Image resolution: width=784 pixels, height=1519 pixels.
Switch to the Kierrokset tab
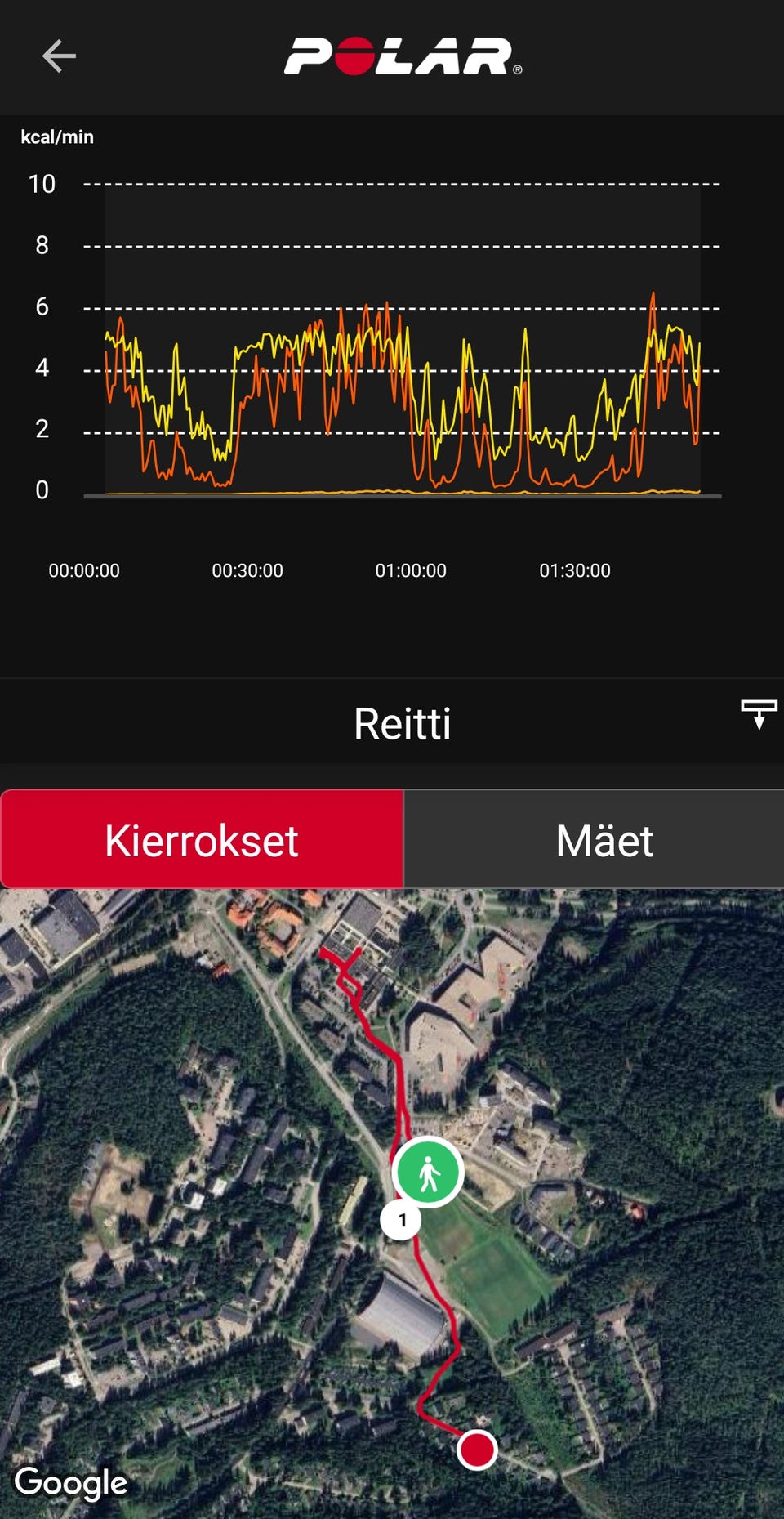click(202, 839)
